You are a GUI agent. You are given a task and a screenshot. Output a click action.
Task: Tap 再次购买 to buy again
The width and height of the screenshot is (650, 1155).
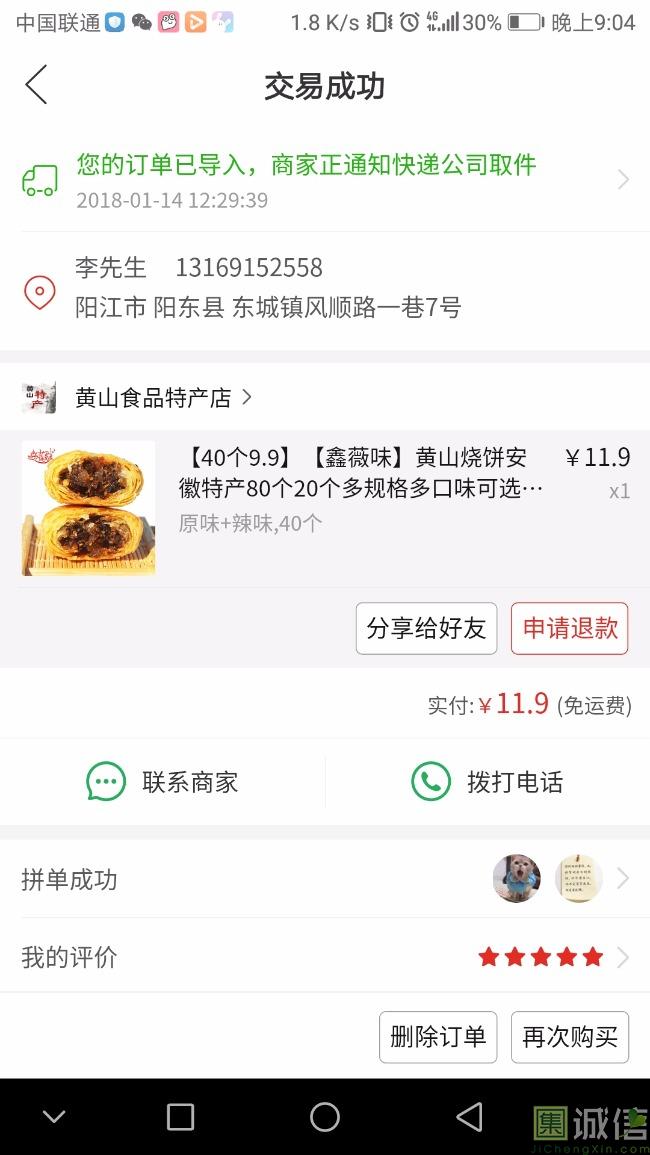click(x=570, y=1037)
